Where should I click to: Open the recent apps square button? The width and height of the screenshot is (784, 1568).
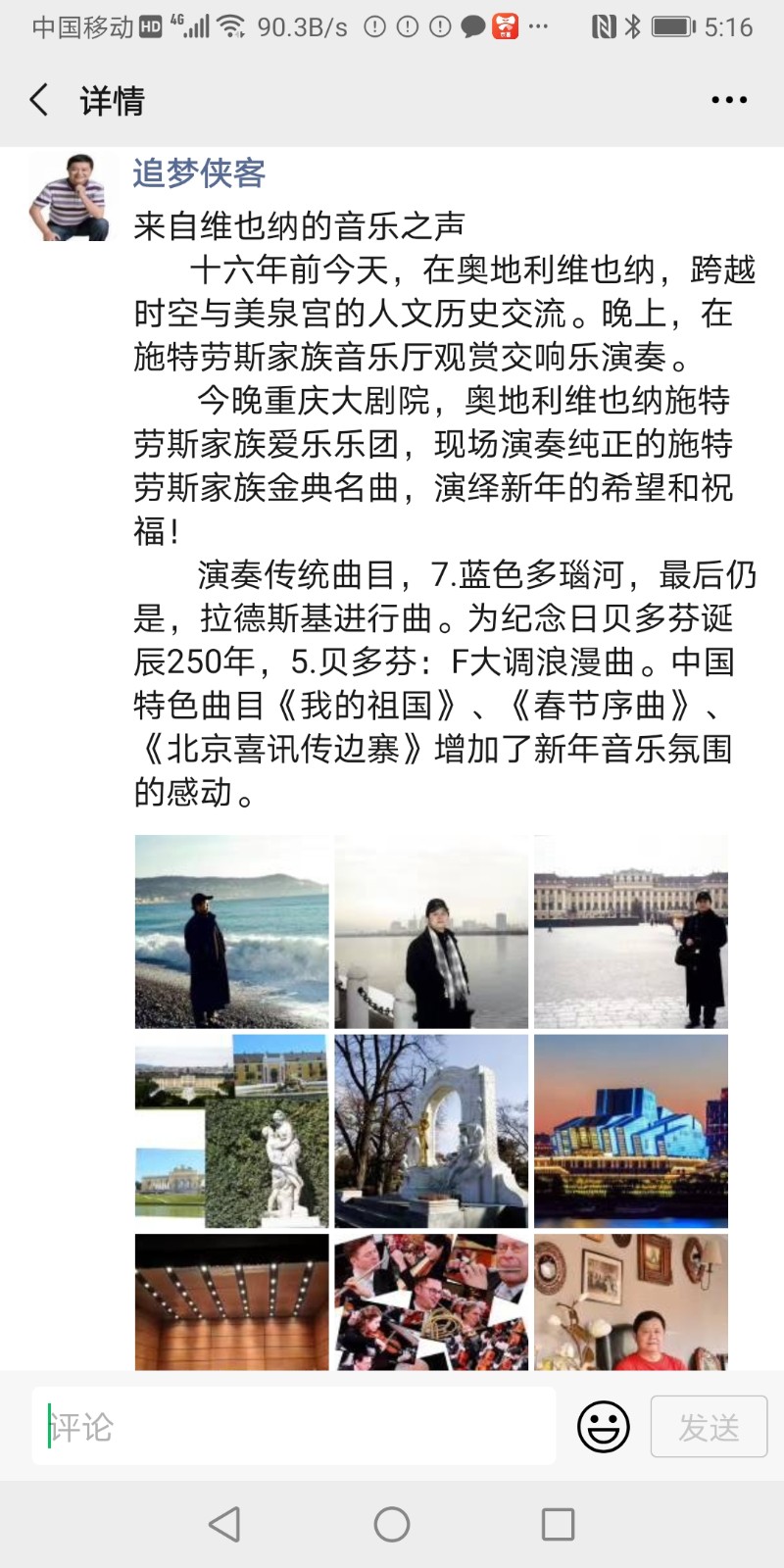pyautogui.click(x=558, y=1524)
